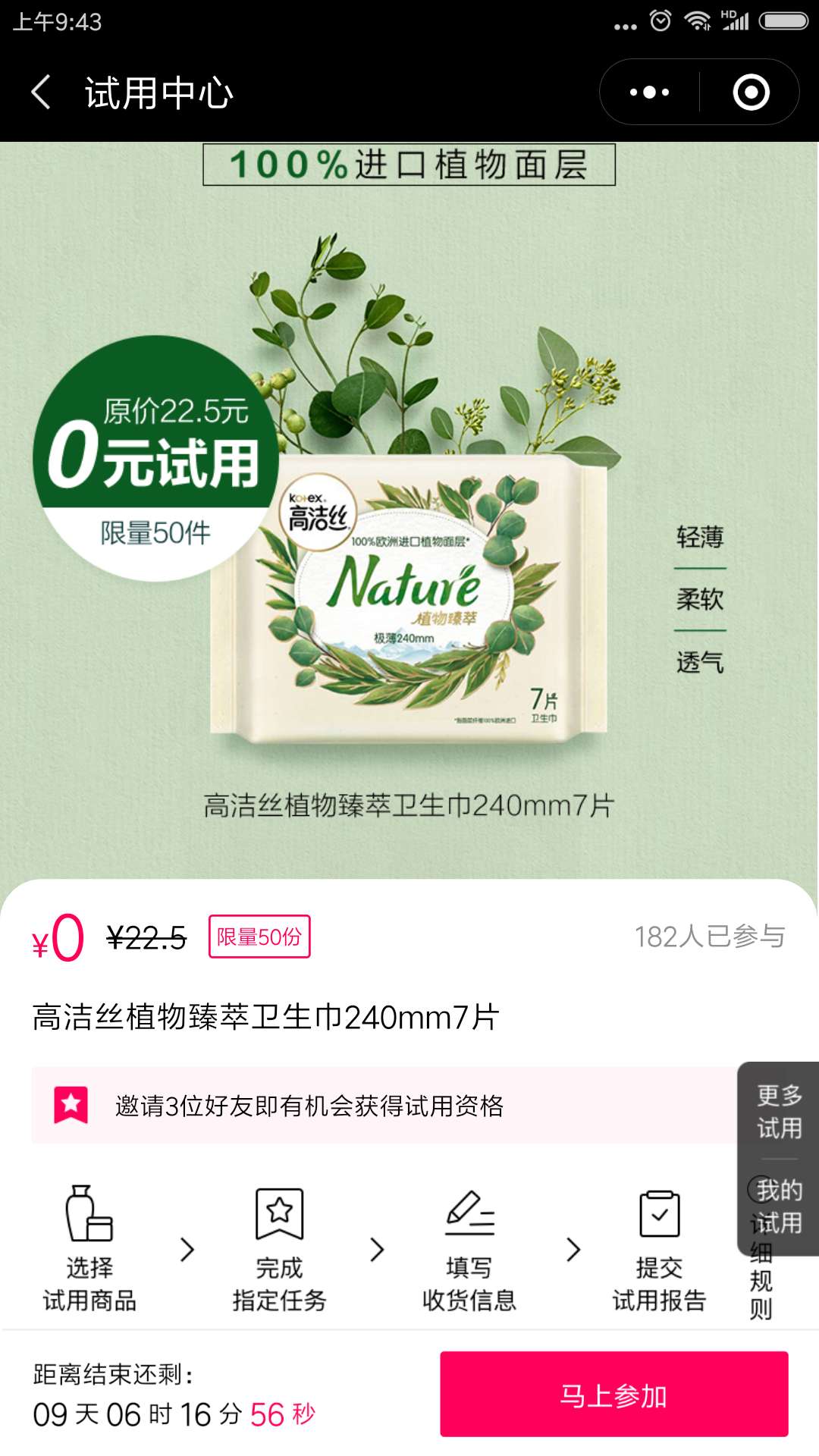Open 我的试用 in floating panel

coord(779,1206)
